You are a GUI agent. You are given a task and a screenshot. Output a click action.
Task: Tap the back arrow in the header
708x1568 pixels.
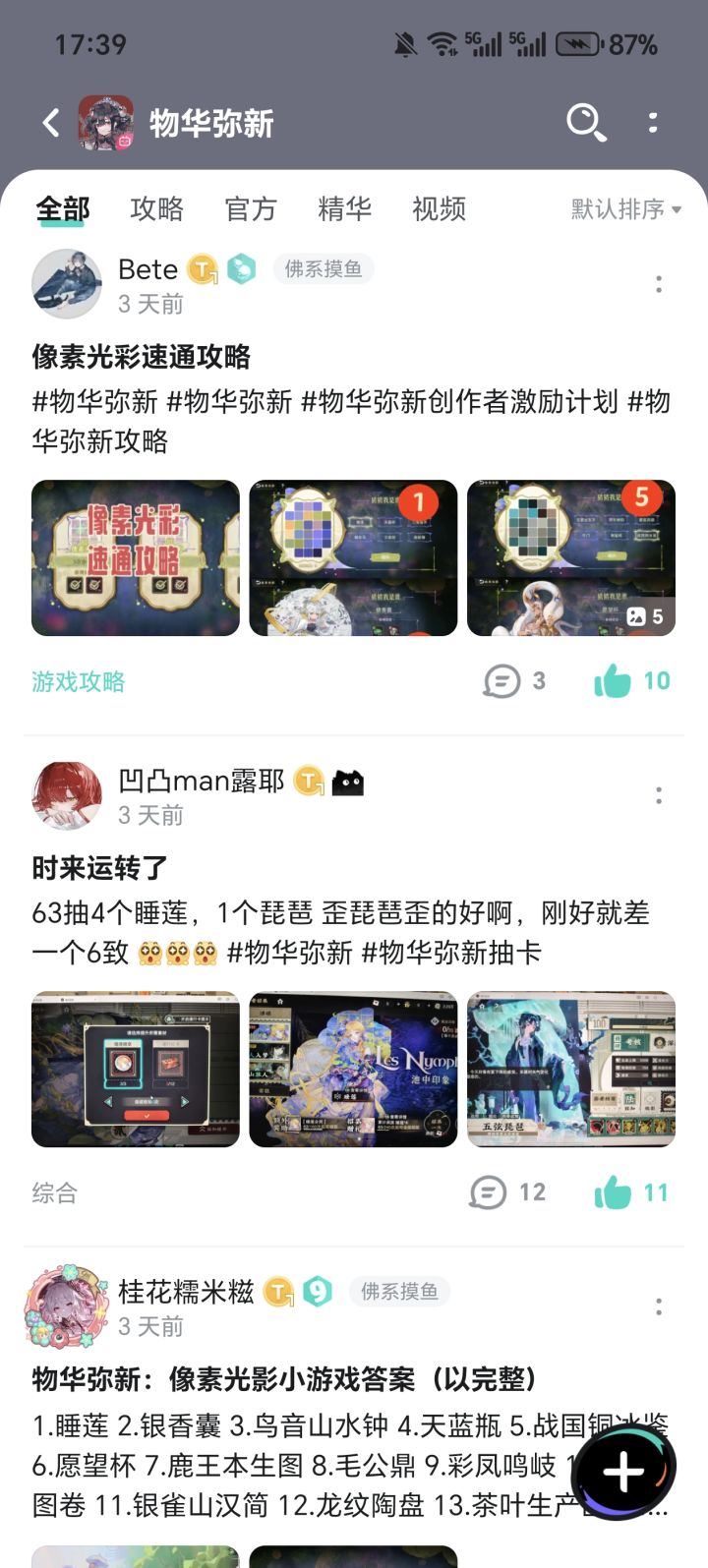coord(49,122)
